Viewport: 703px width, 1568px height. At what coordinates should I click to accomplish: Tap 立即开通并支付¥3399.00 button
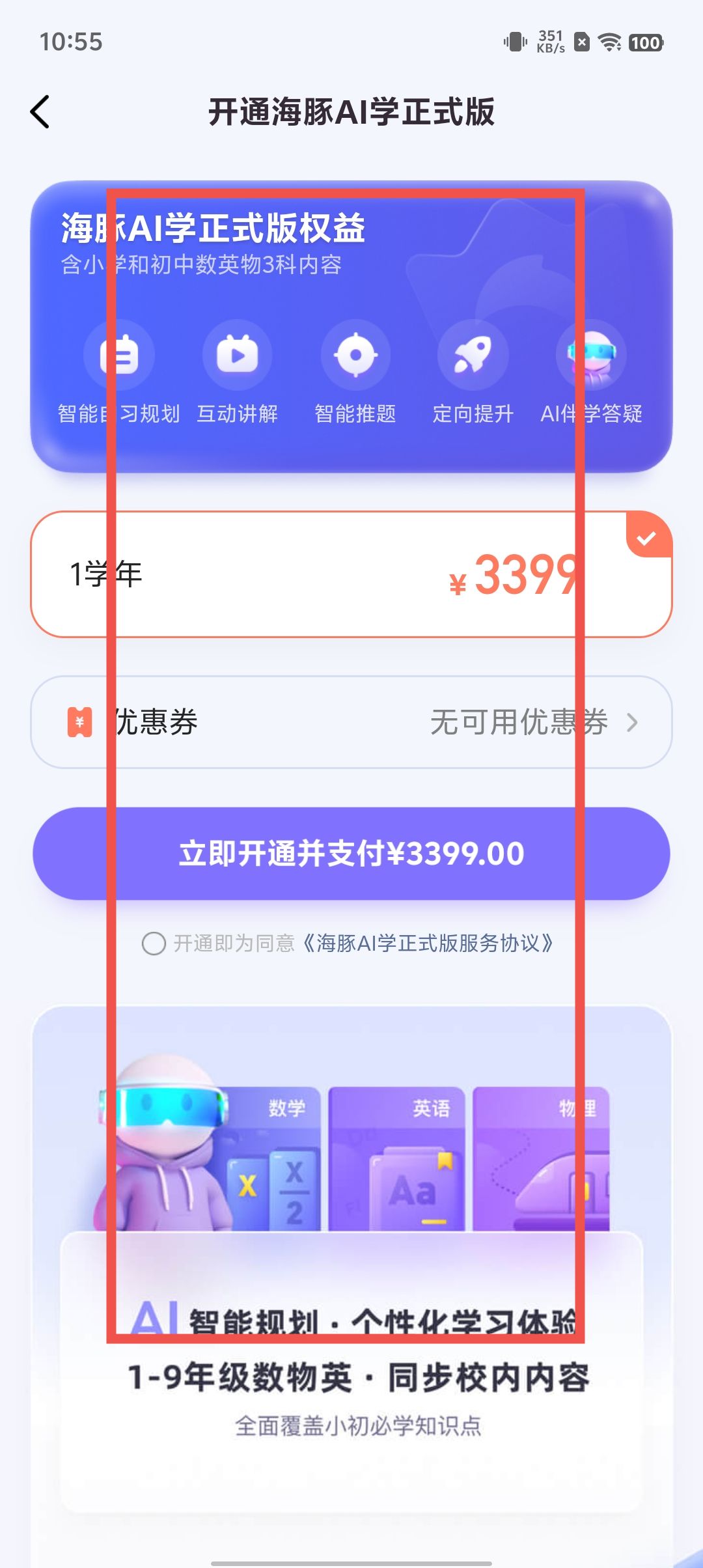[x=351, y=854]
